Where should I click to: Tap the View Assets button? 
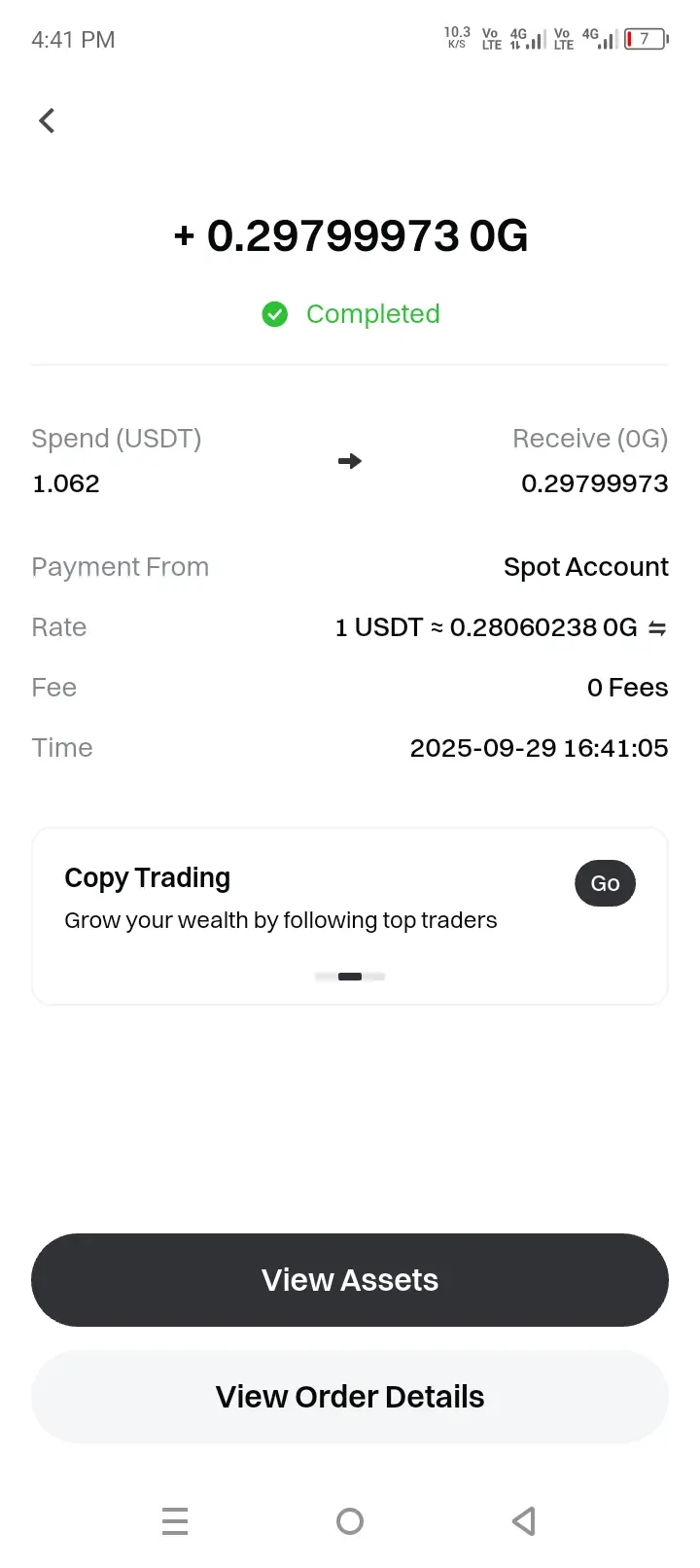click(x=350, y=1280)
